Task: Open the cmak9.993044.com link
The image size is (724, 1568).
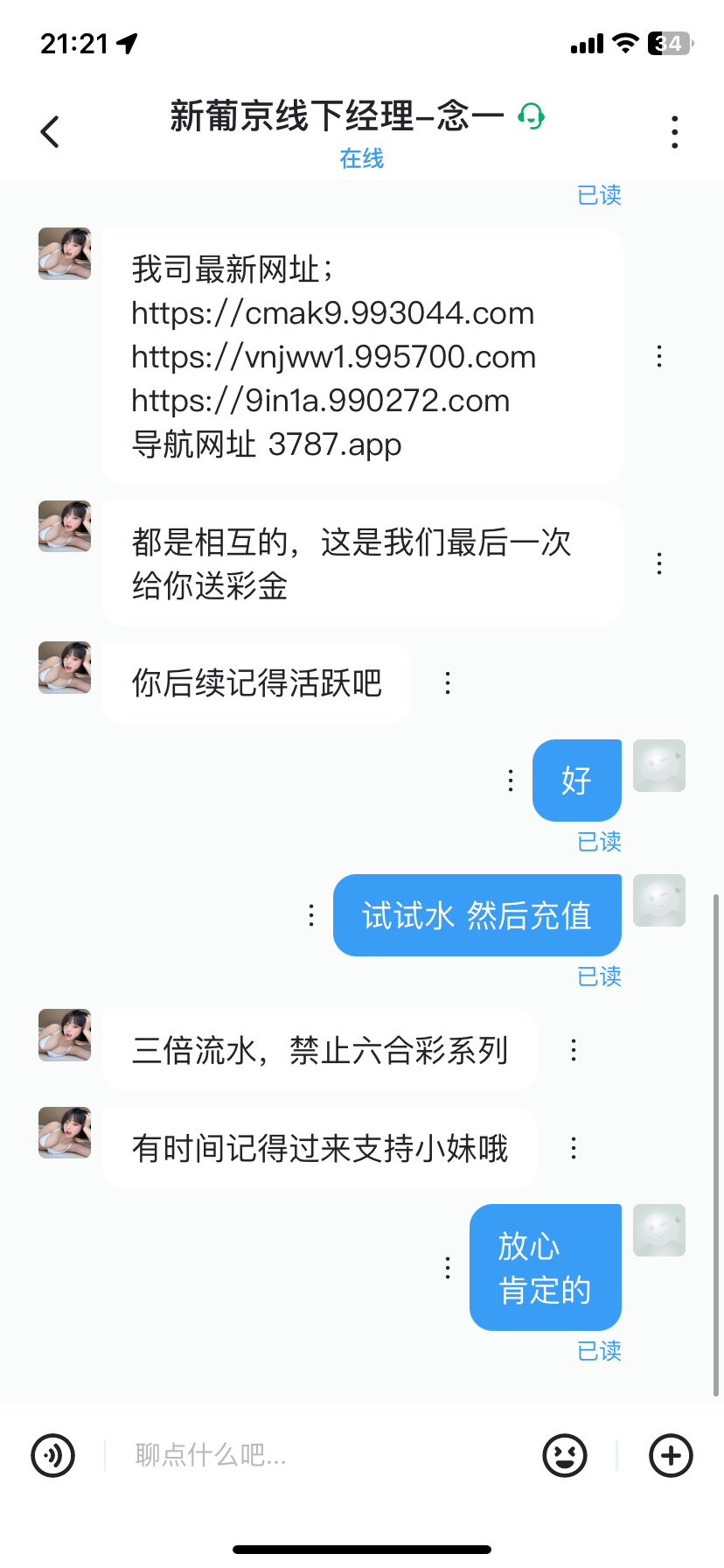Action: click(332, 313)
